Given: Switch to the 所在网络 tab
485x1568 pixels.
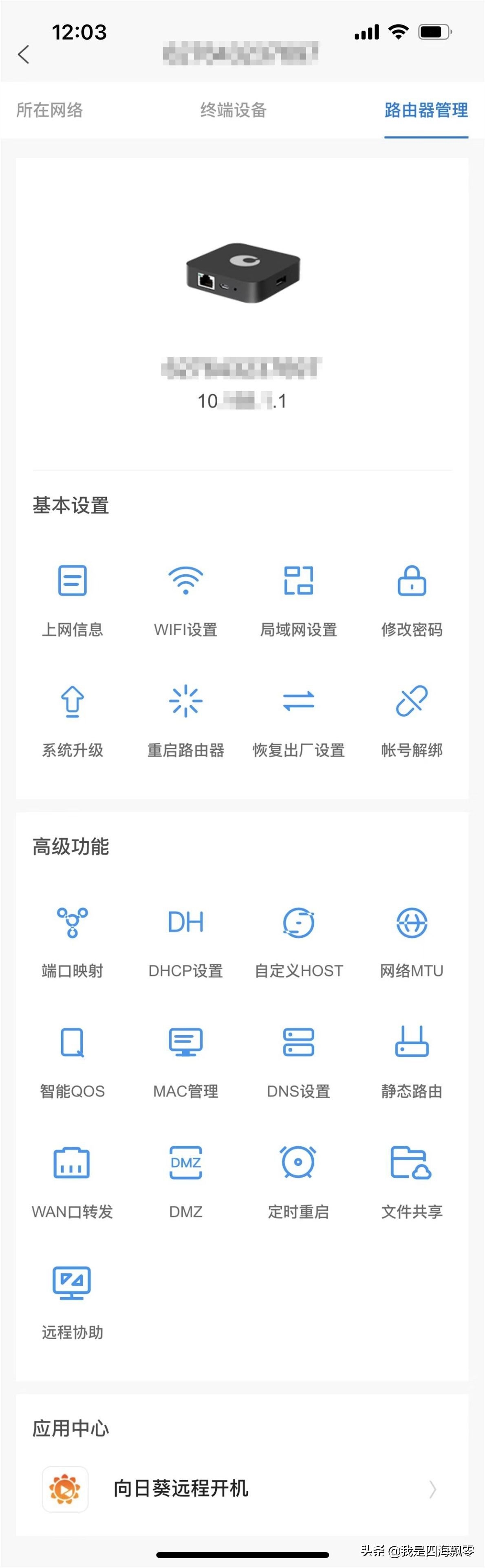Looking at the screenshot, I should (49, 110).
